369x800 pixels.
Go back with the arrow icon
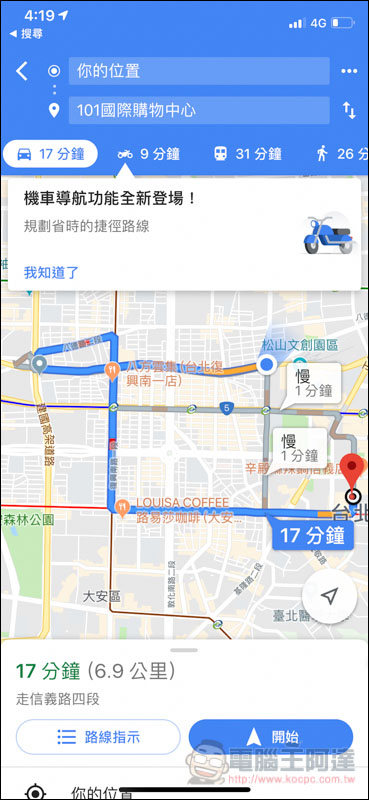pos(22,71)
